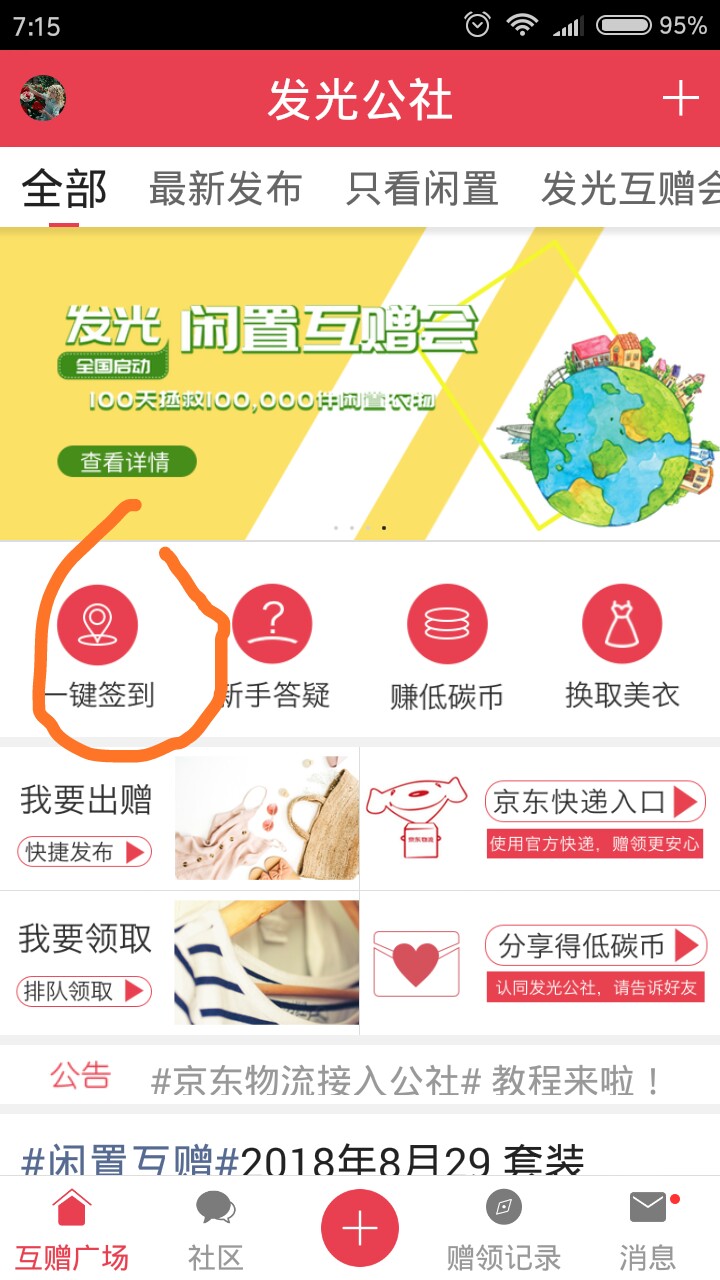
Task: Open the 闲置互赠 2018年8月29 套装 post
Action: coord(302,1160)
